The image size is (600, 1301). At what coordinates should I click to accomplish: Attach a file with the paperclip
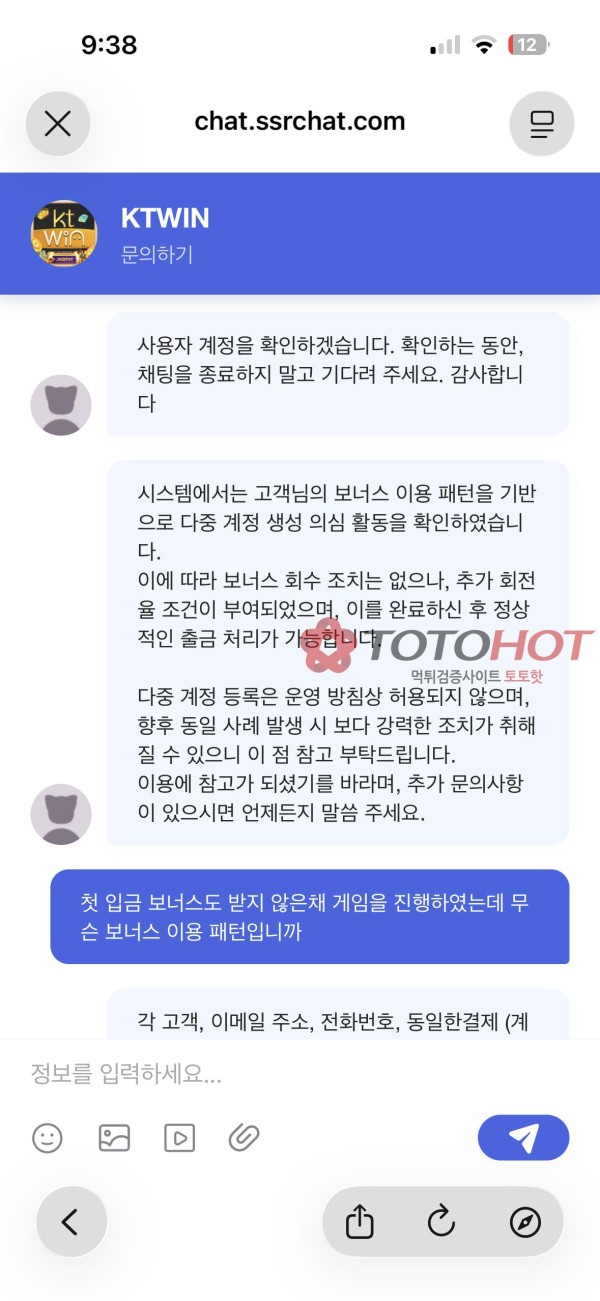(244, 1137)
